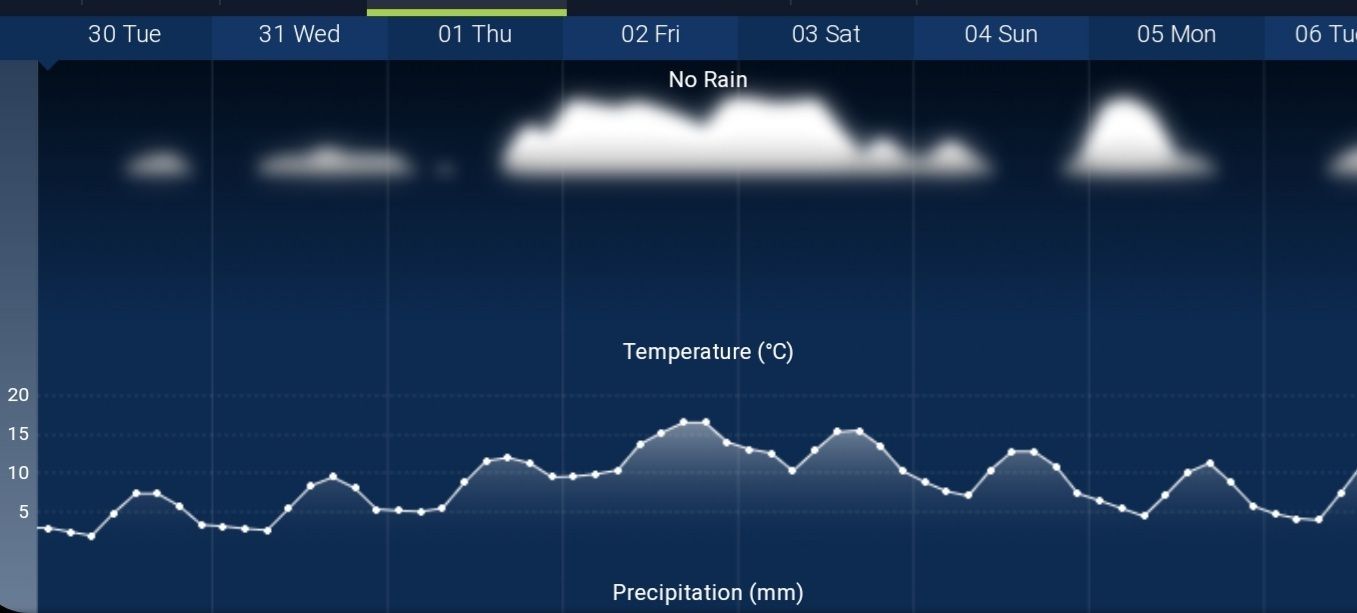
Task: Switch to 31 Wed forecast
Action: pos(299,35)
